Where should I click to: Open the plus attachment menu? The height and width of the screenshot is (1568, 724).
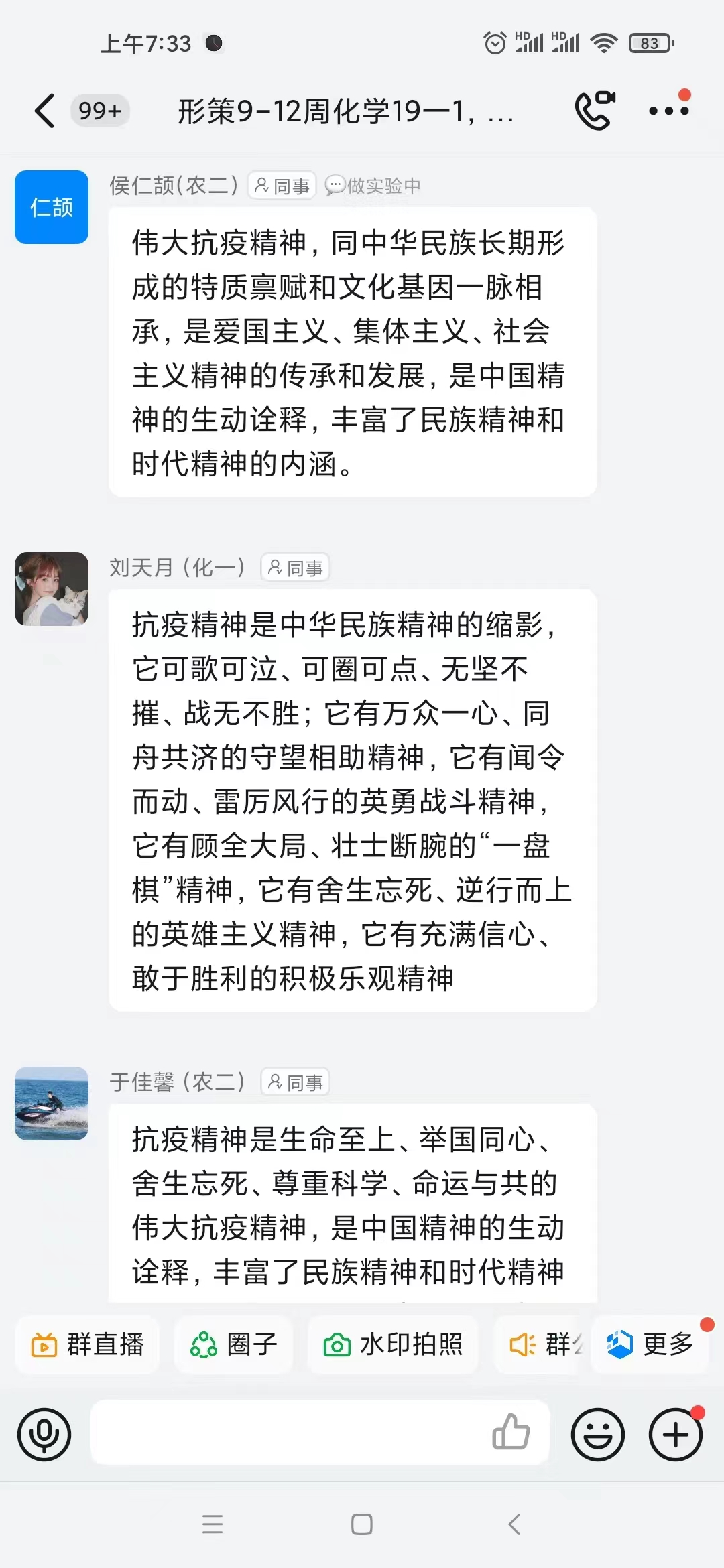pyautogui.click(x=675, y=1435)
